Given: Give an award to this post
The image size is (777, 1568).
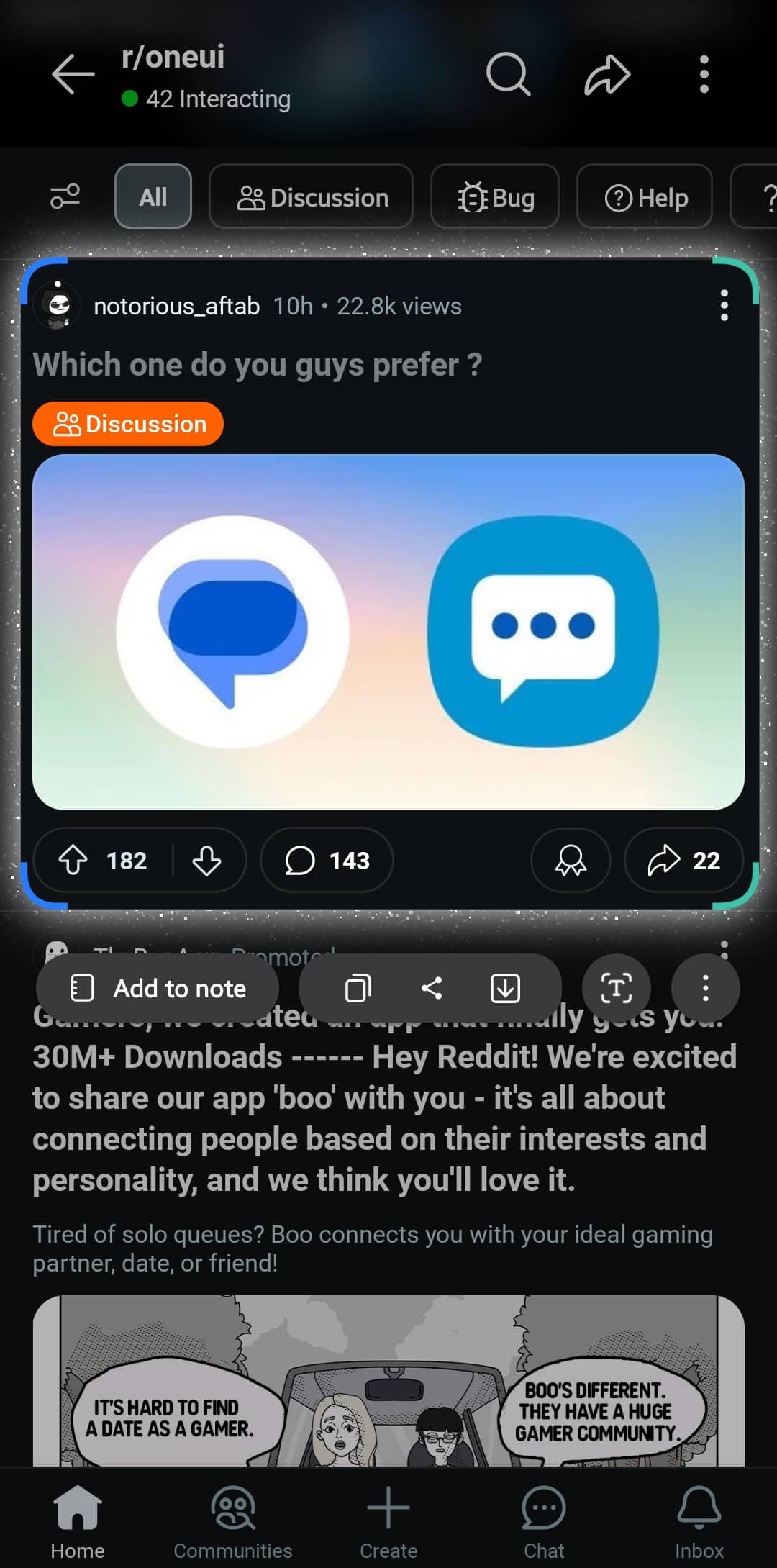Looking at the screenshot, I should click(571, 861).
